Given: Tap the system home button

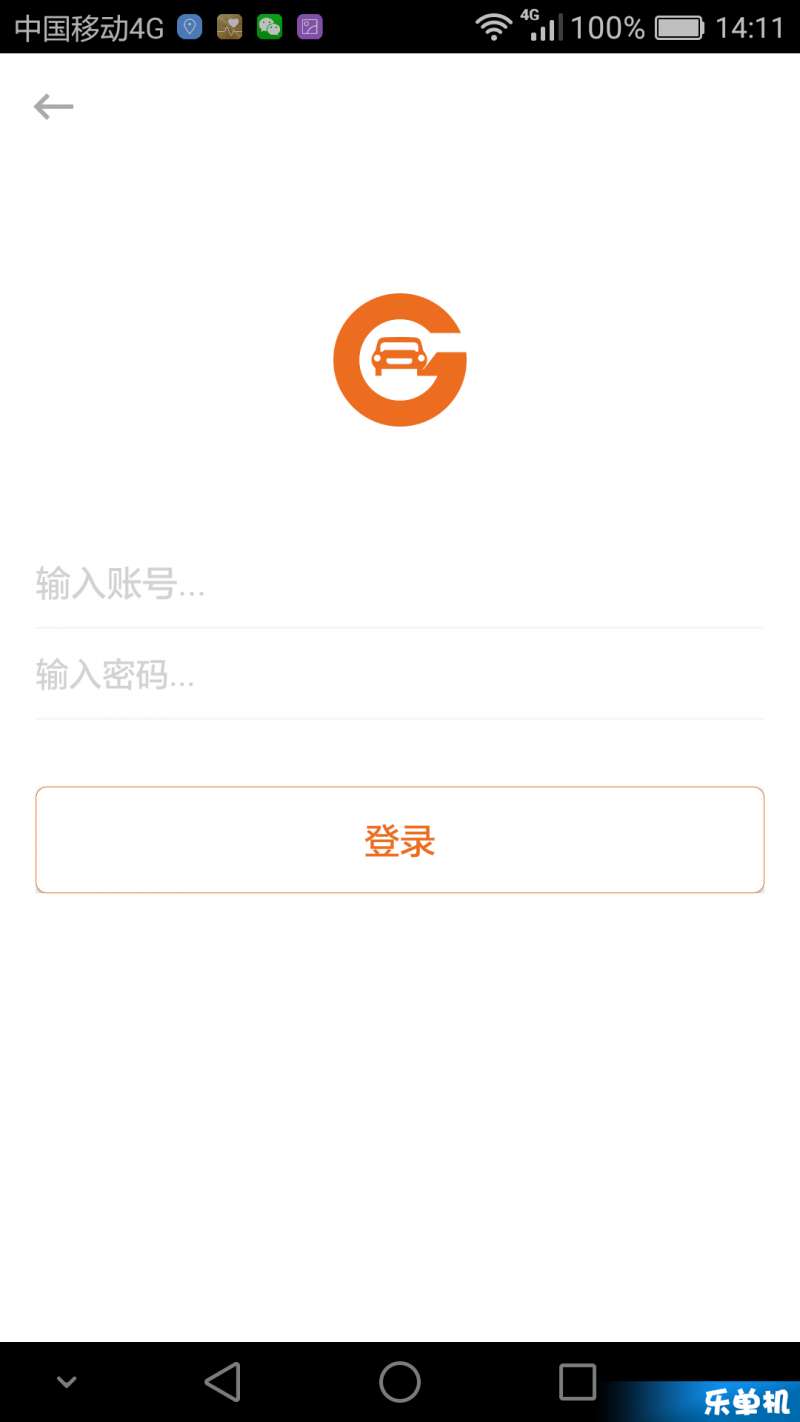Looking at the screenshot, I should coord(400,1382).
